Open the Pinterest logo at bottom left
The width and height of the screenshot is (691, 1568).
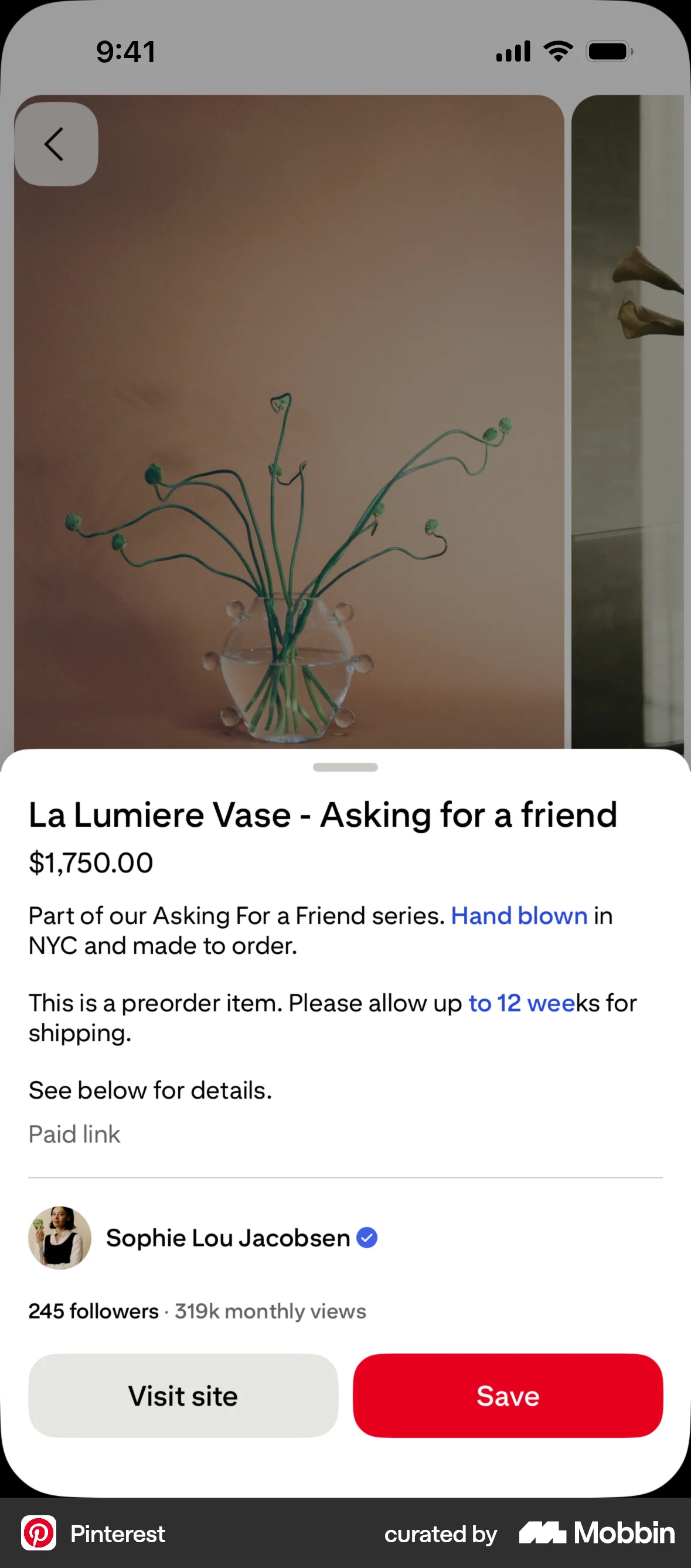40,1533
